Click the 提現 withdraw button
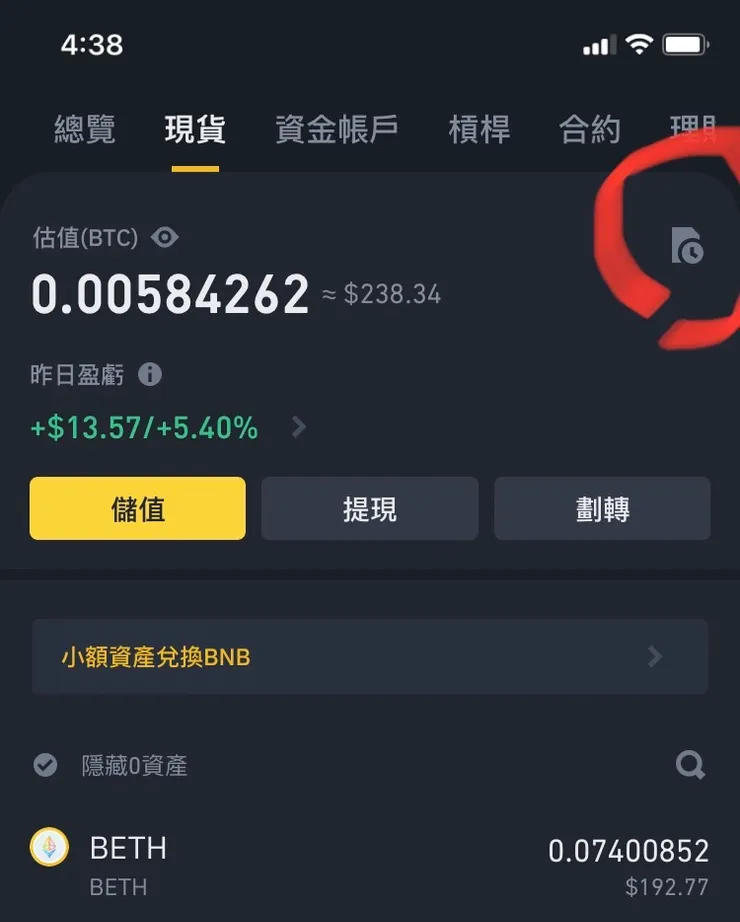This screenshot has width=740, height=922. (x=369, y=508)
